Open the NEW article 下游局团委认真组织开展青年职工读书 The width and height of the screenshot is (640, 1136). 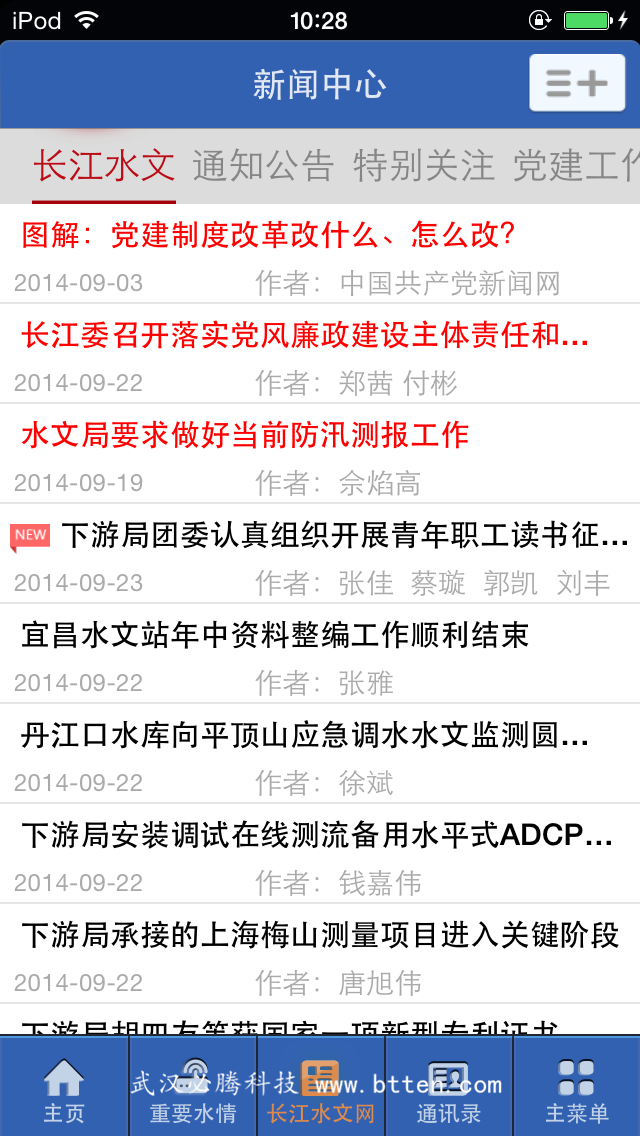coord(320,554)
